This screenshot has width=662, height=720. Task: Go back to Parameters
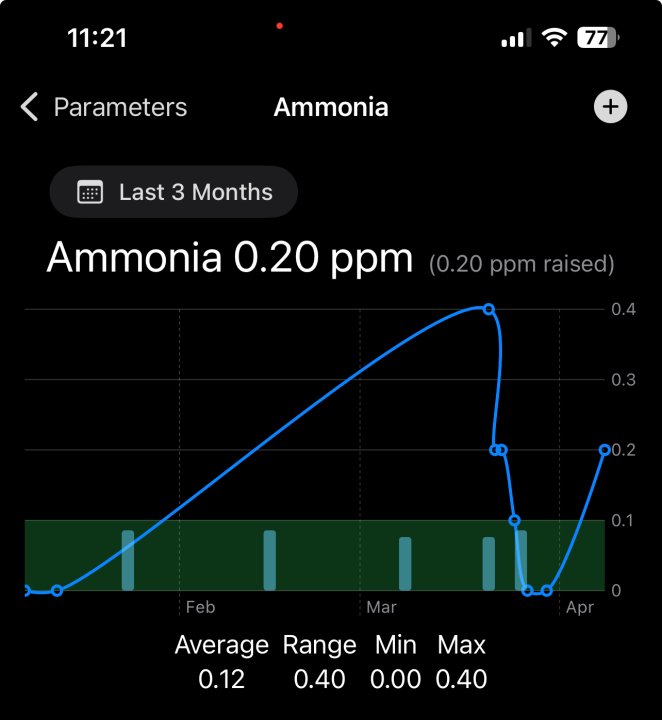point(104,108)
